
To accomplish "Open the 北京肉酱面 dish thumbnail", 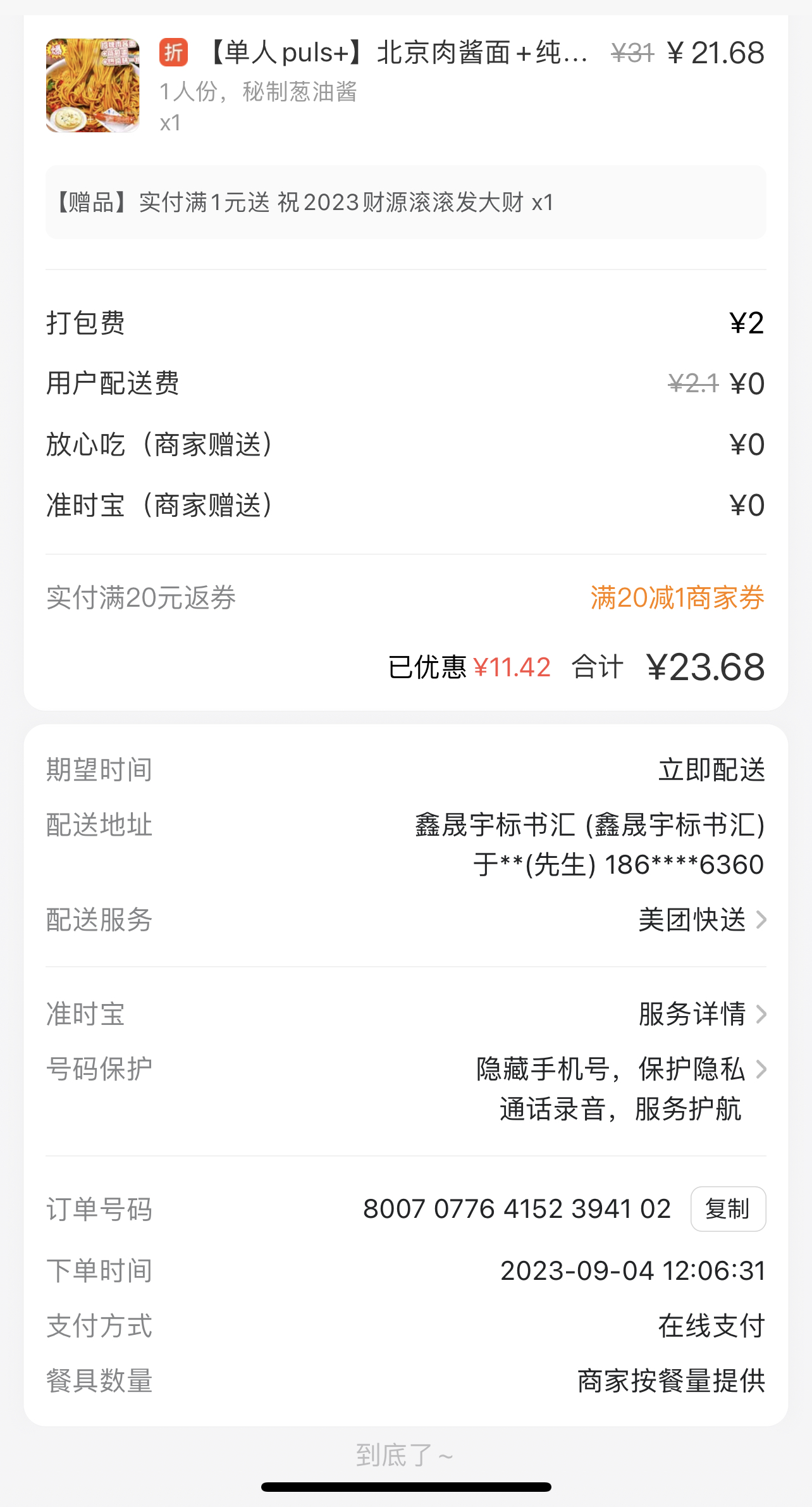I will [93, 85].
